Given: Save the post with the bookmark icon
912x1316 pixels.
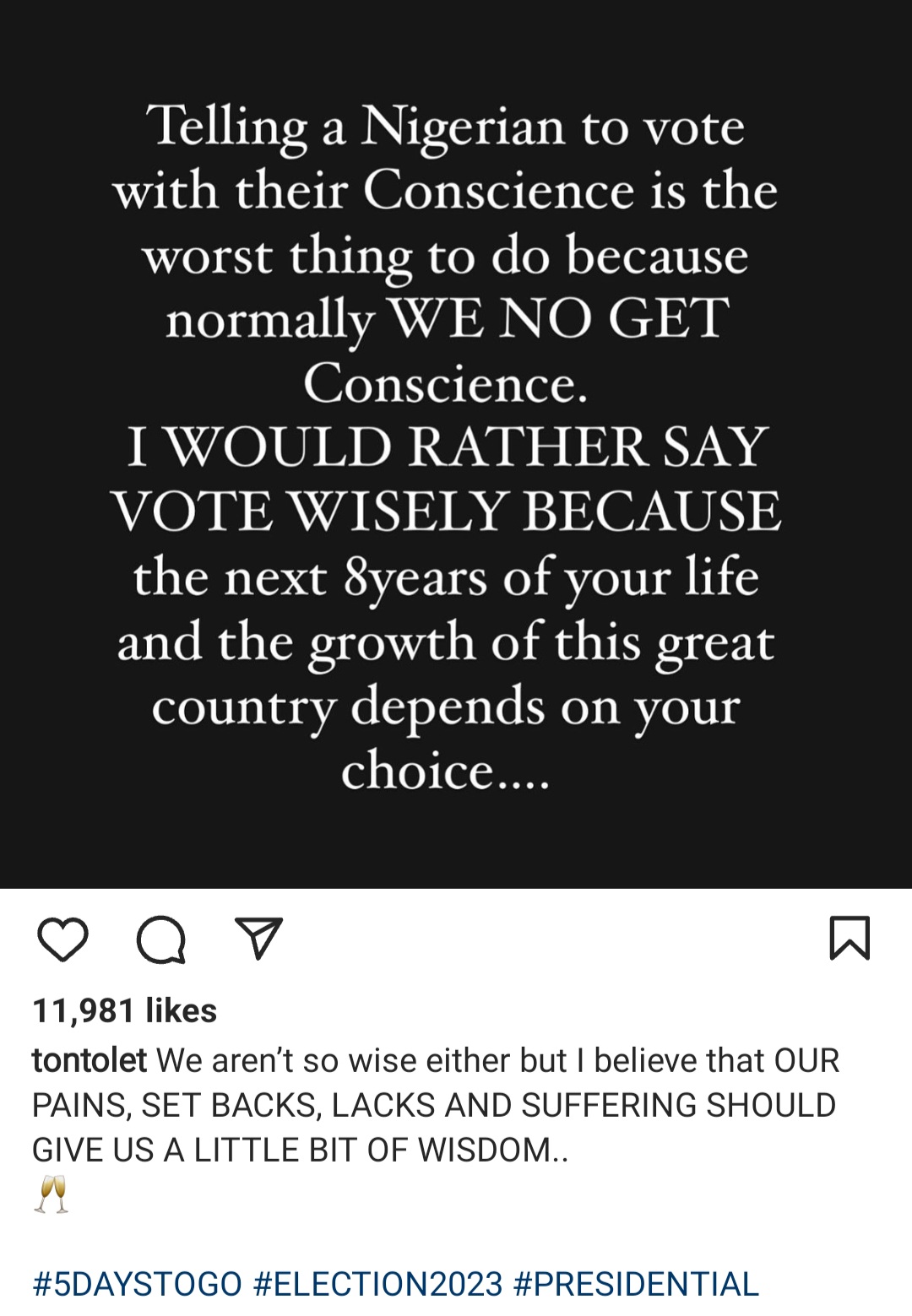Looking at the screenshot, I should 850,939.
